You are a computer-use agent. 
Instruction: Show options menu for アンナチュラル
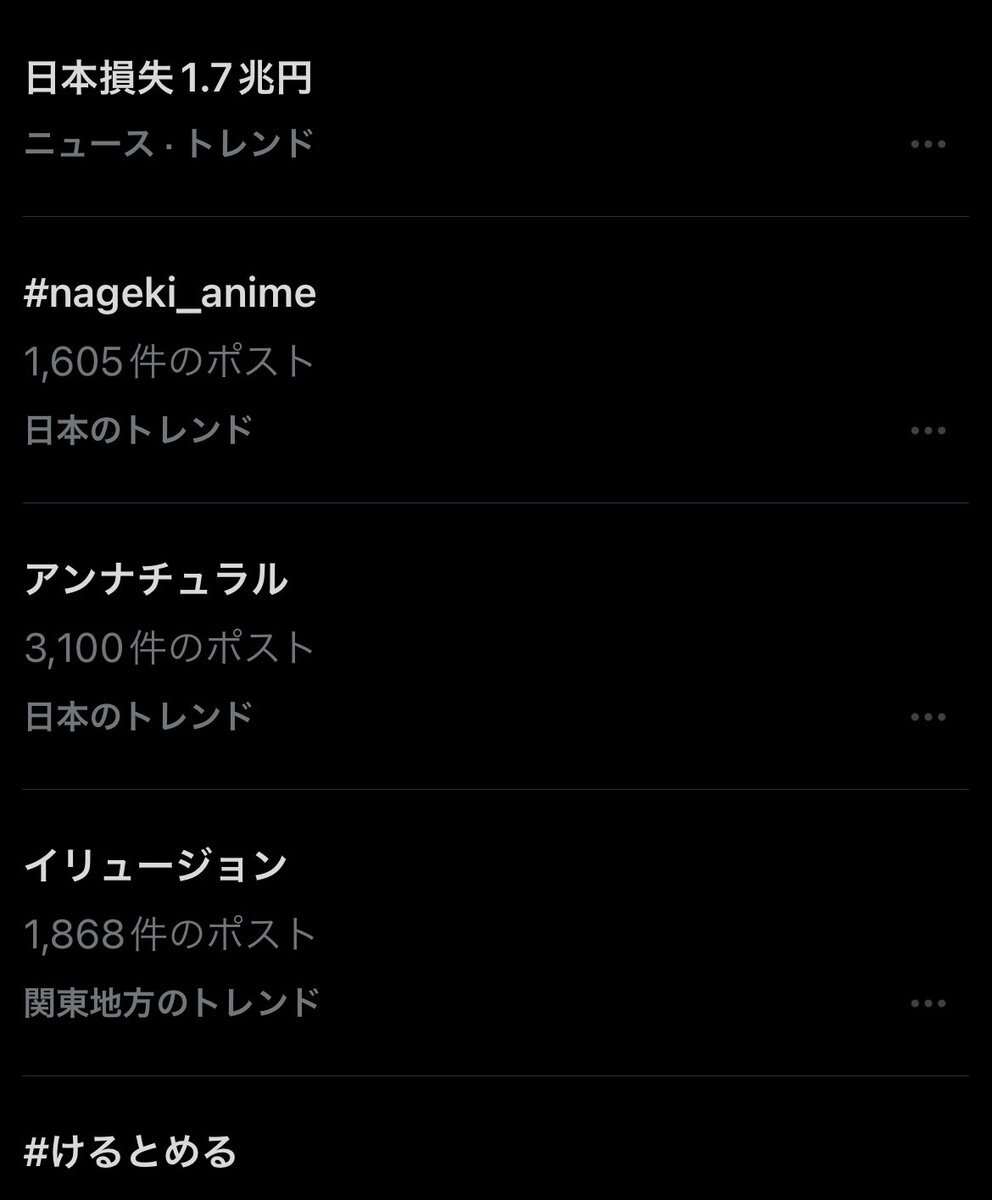click(928, 717)
